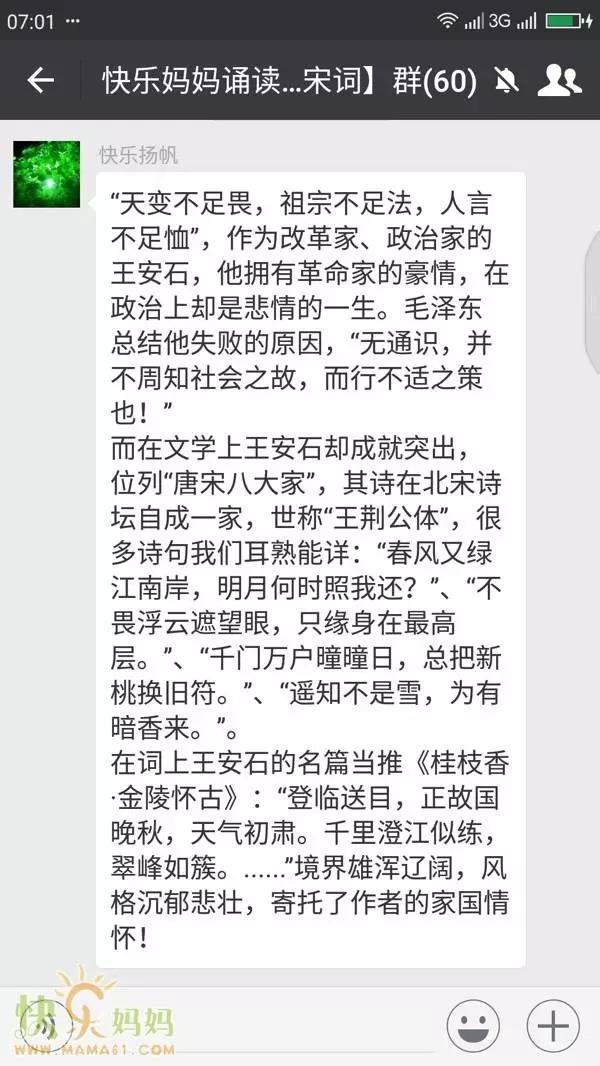Open the emoji sticker panel
The image size is (600, 1066).
pyautogui.click(x=472, y=1025)
